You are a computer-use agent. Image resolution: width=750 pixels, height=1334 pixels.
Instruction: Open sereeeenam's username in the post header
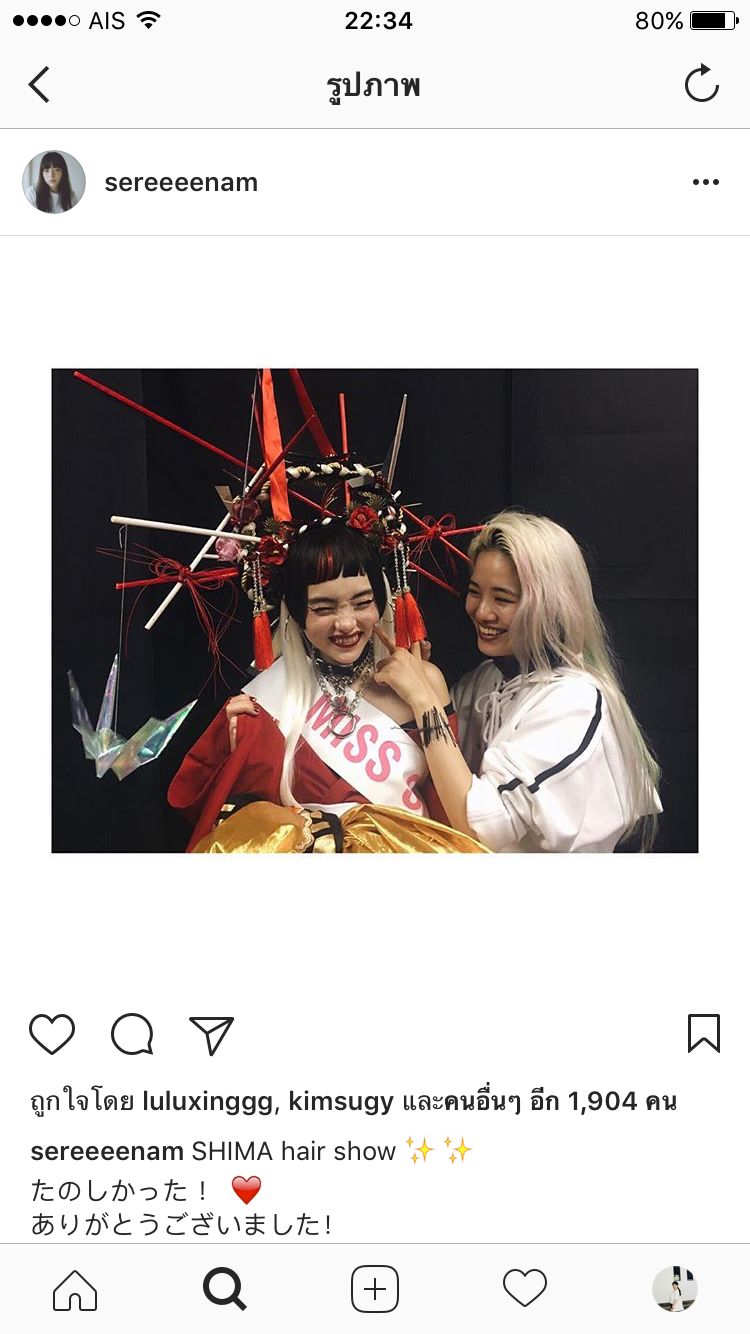pos(181,183)
